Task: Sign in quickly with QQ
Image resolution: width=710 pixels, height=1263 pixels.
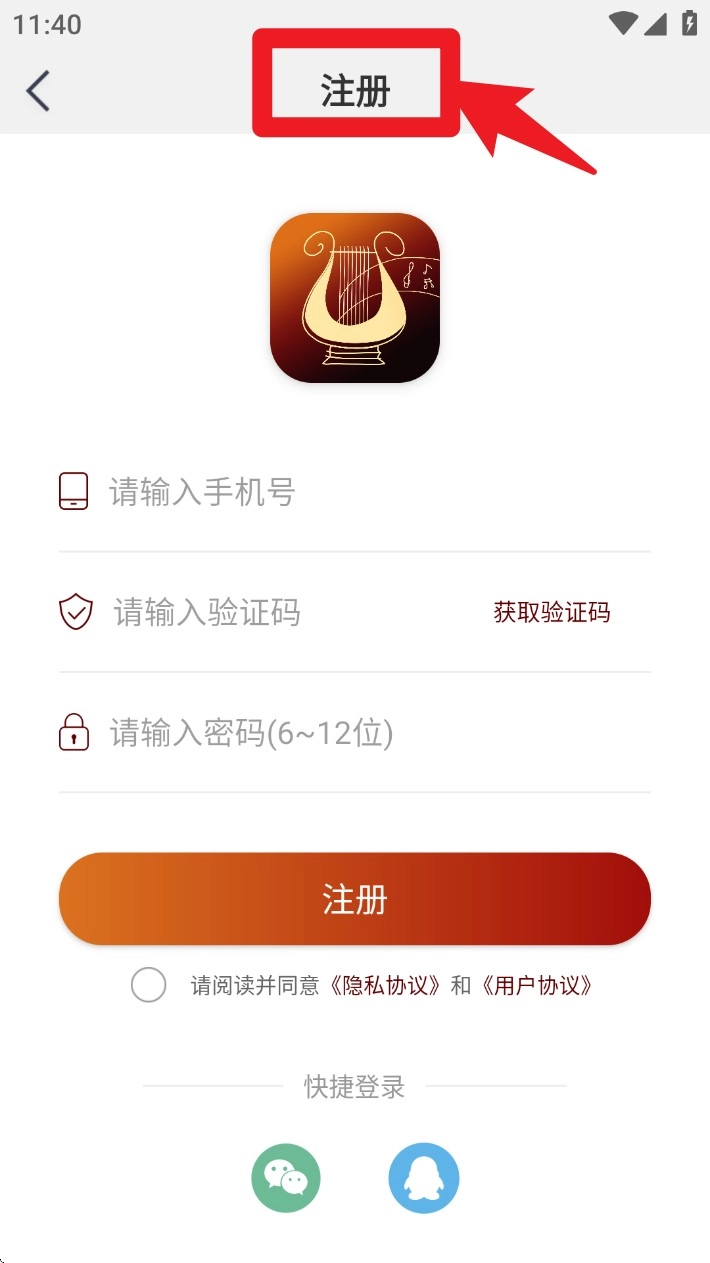Action: (424, 1178)
